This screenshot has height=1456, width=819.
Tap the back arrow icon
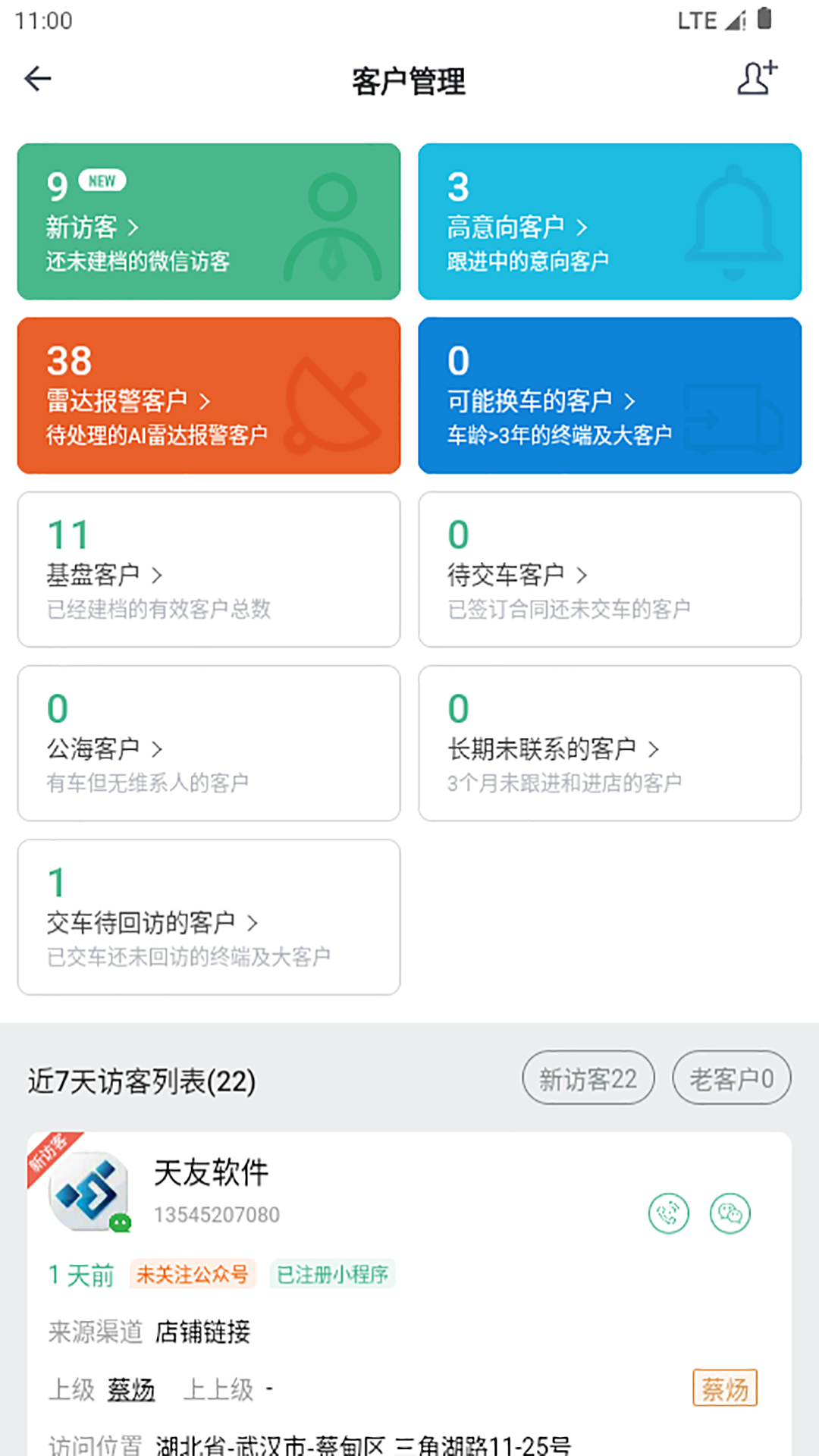(x=36, y=79)
